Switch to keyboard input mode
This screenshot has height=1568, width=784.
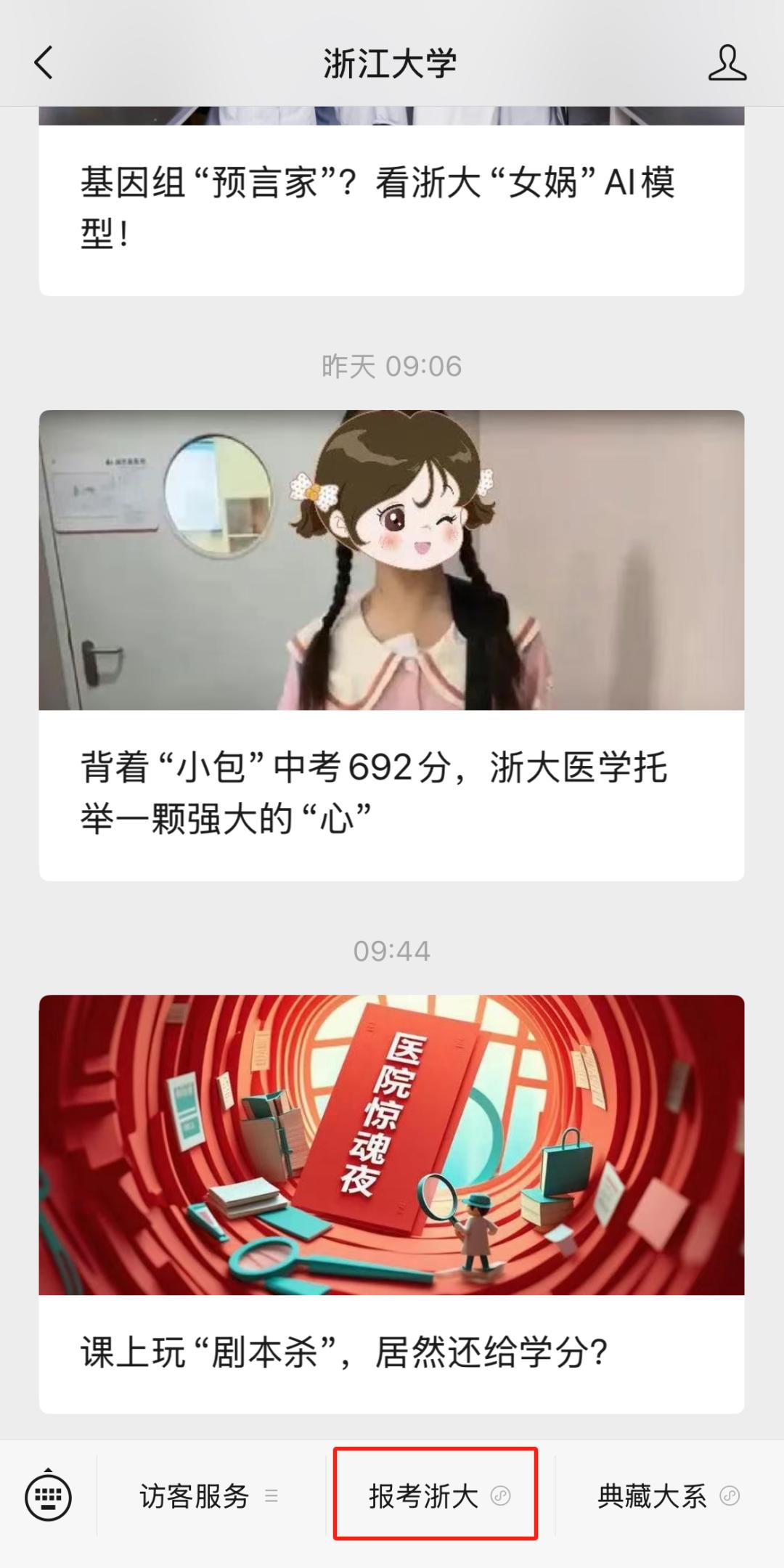tap(48, 1496)
